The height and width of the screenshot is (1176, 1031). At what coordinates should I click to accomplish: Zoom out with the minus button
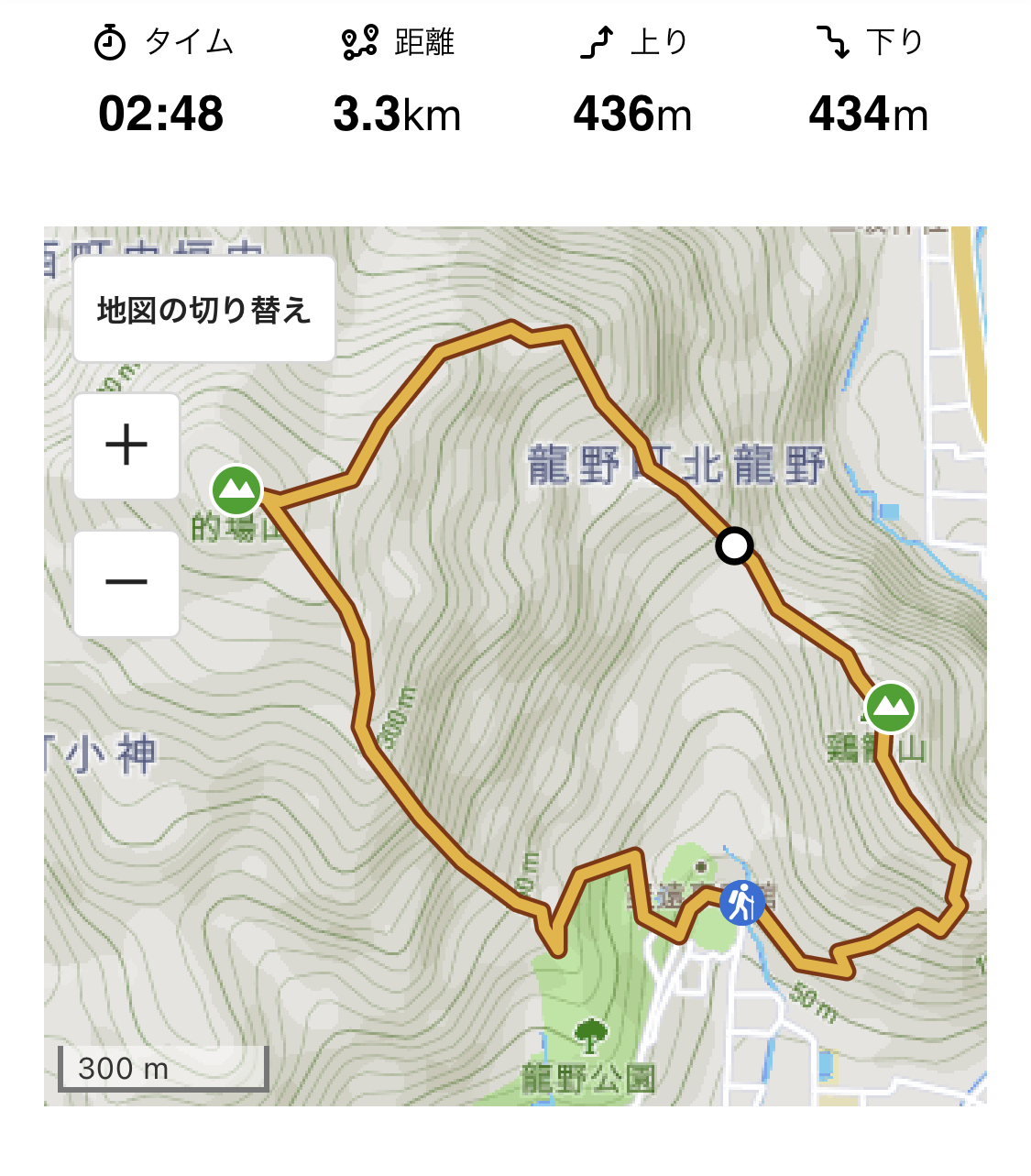tap(126, 583)
